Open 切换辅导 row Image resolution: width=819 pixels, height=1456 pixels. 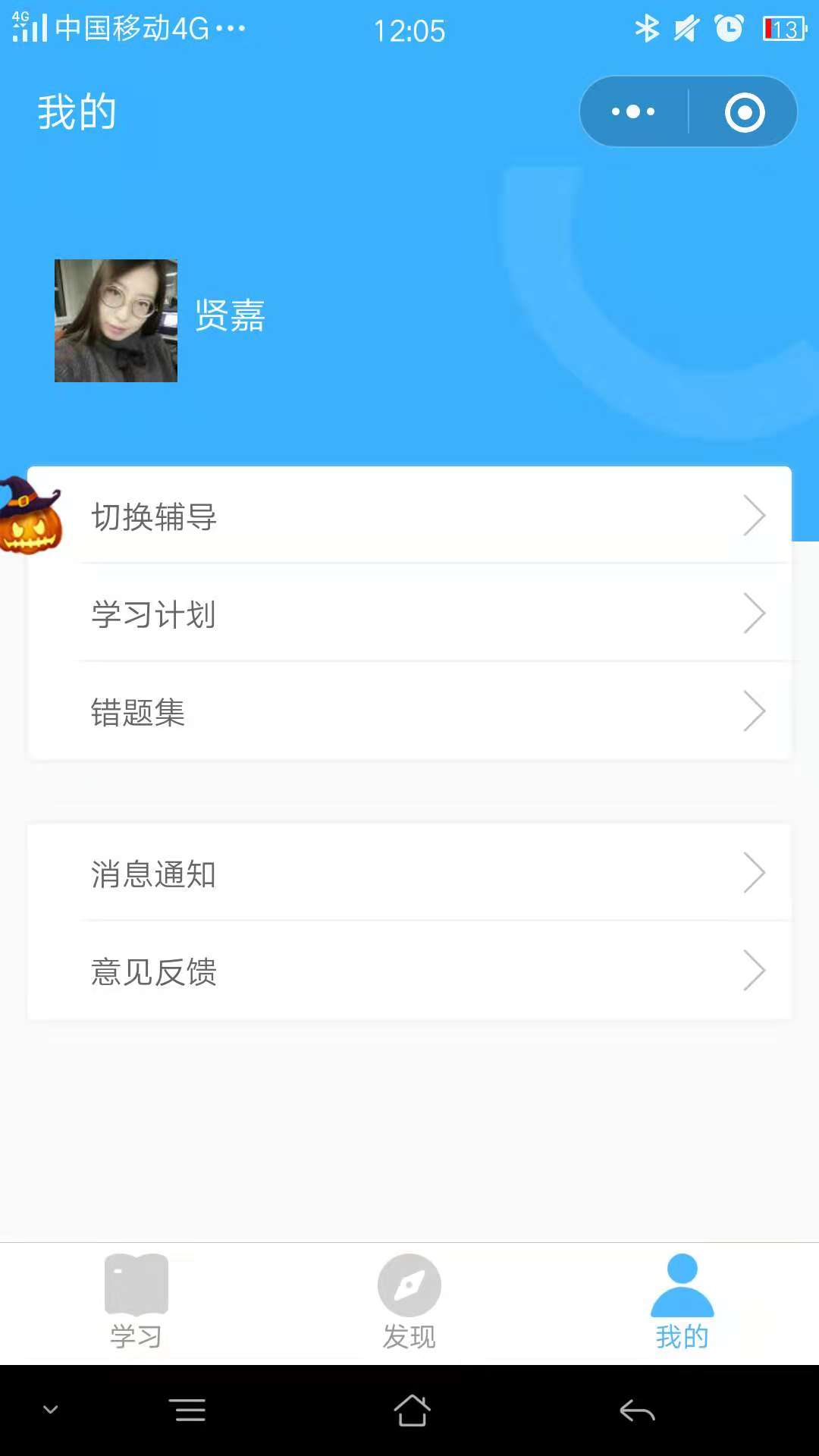409,516
